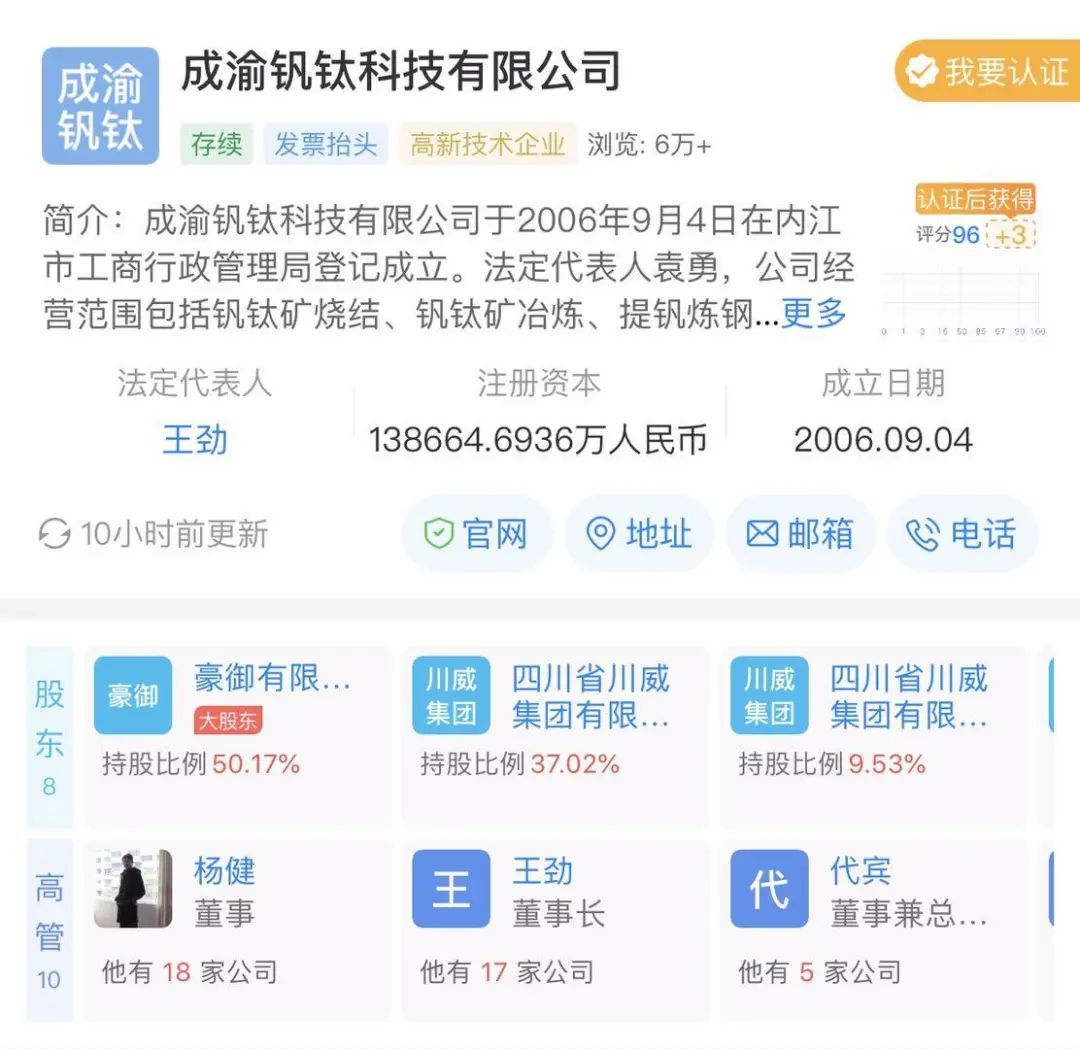Select the 发票抬头 tag

pyautogui.click(x=326, y=145)
